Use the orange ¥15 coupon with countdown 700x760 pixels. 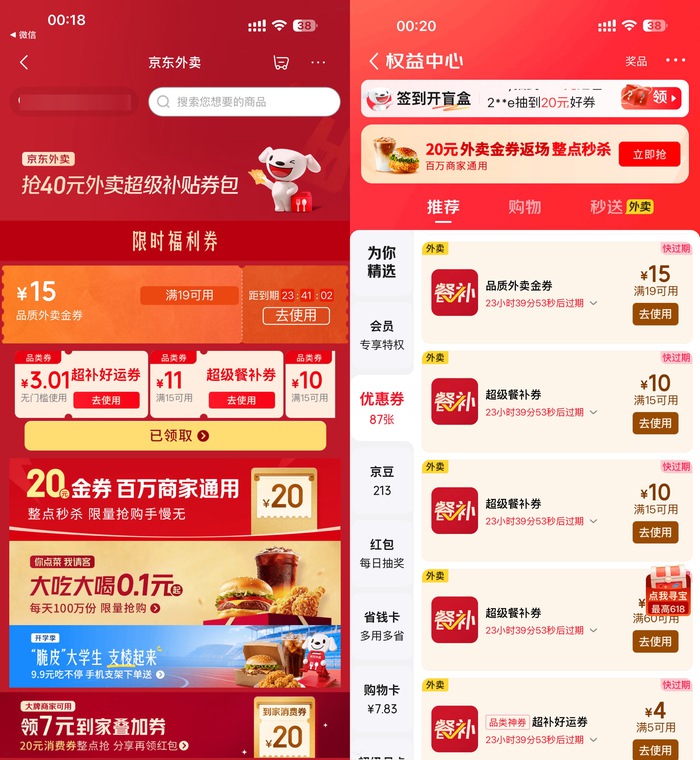[x=296, y=316]
